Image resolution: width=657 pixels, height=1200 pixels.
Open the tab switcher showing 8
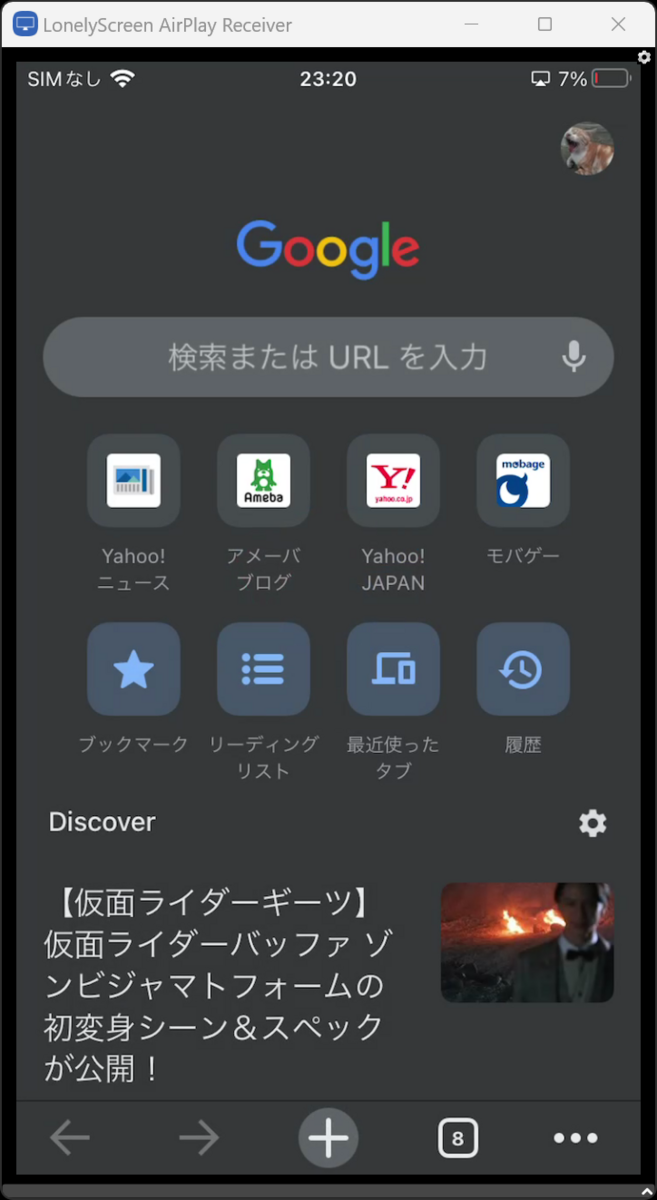click(457, 1138)
